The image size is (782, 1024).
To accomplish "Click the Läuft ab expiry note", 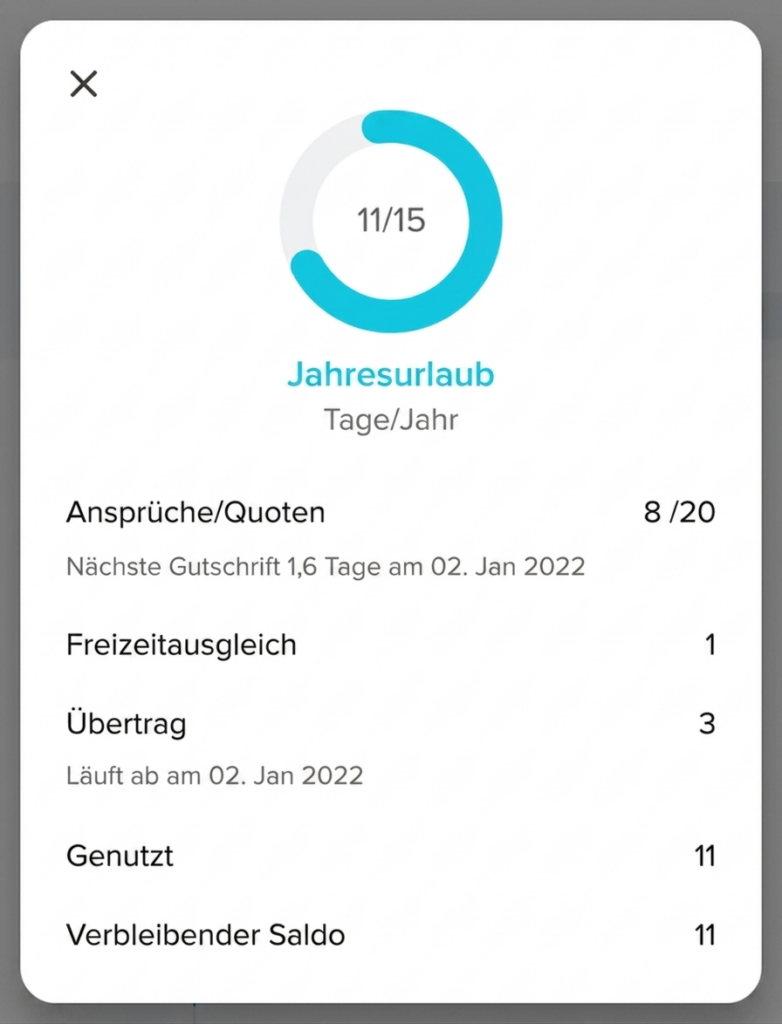I will tap(215, 775).
